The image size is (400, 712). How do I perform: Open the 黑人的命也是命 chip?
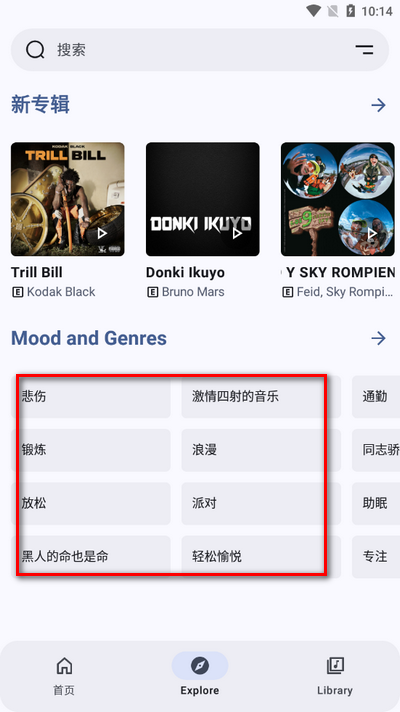[x=91, y=557]
